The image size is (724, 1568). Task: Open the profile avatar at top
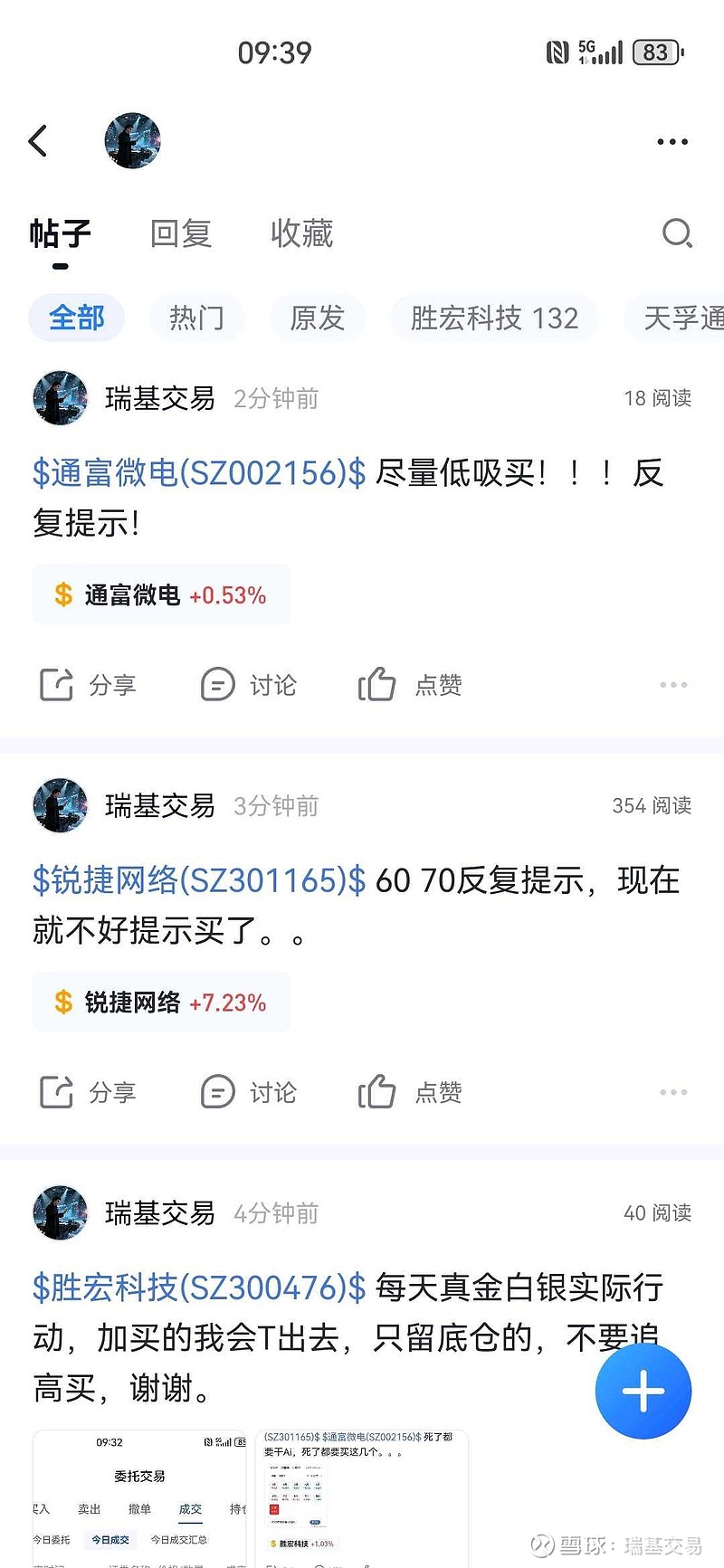[131, 140]
